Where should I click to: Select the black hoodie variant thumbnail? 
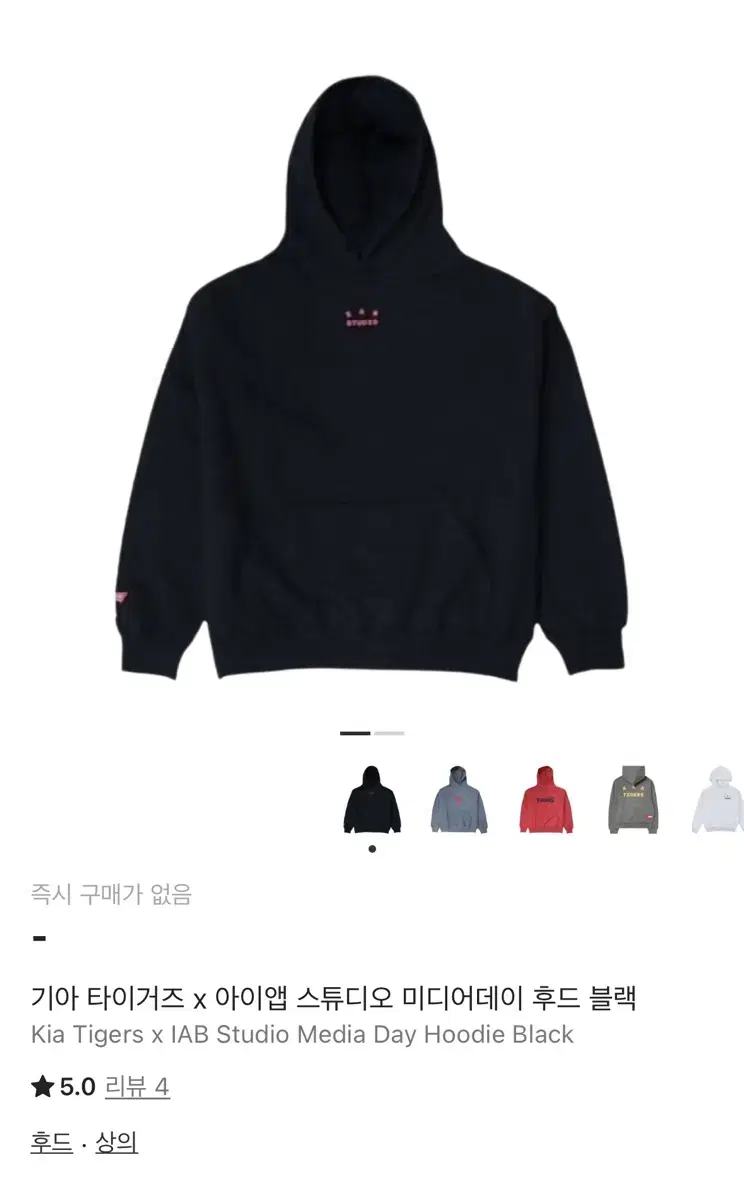click(372, 795)
